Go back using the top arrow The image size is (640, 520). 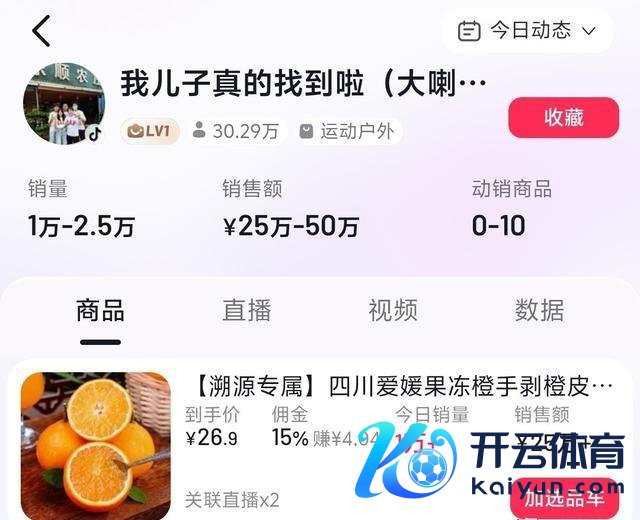click(x=41, y=31)
